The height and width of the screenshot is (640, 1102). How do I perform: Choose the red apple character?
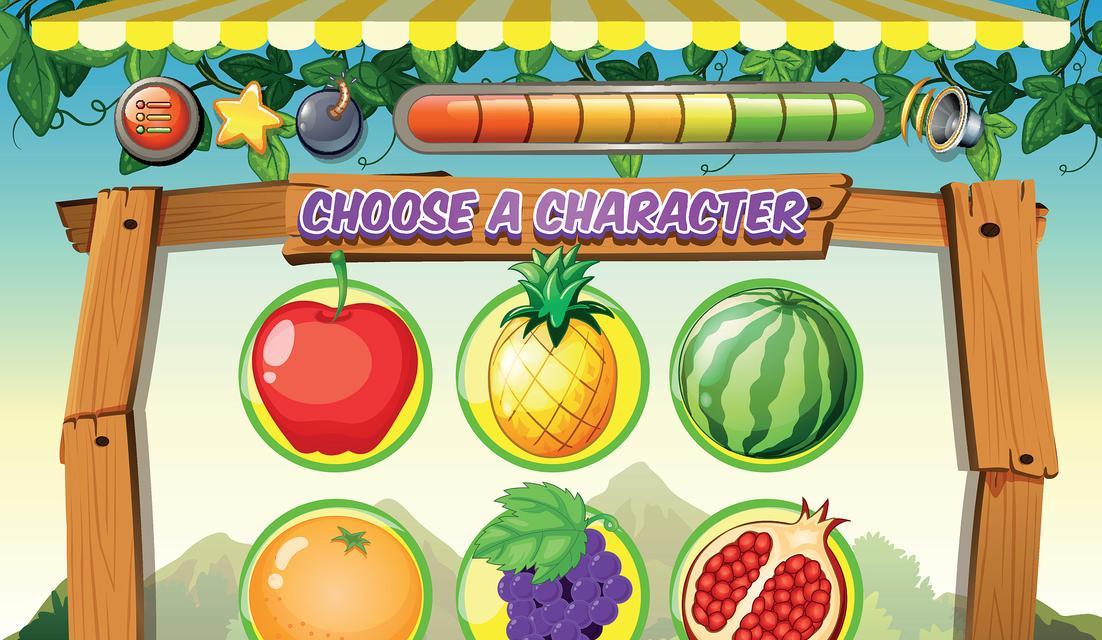(x=335, y=372)
